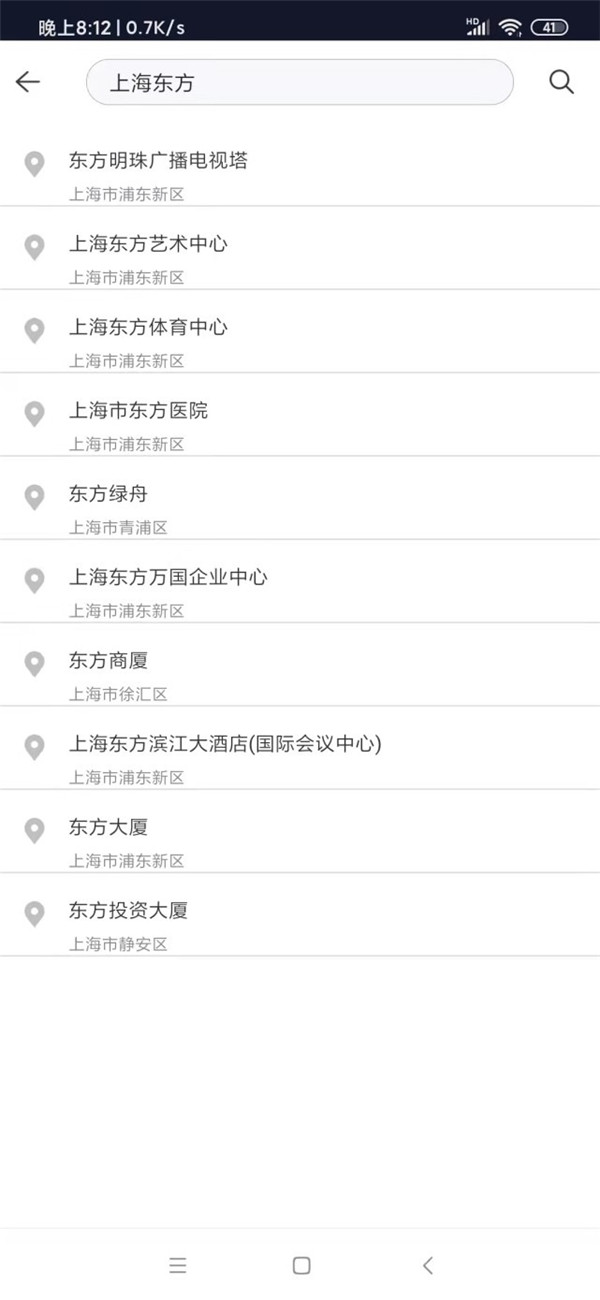Tap the system home button
The image size is (600, 1300).
pyautogui.click(x=301, y=1265)
